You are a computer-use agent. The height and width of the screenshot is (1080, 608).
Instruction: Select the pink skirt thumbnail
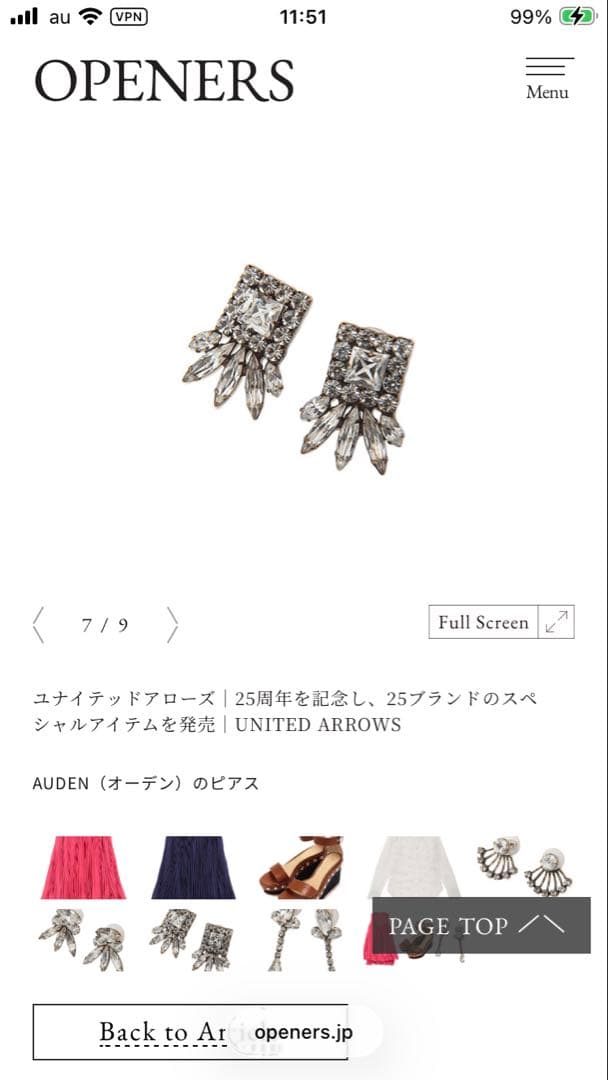[x=83, y=867]
